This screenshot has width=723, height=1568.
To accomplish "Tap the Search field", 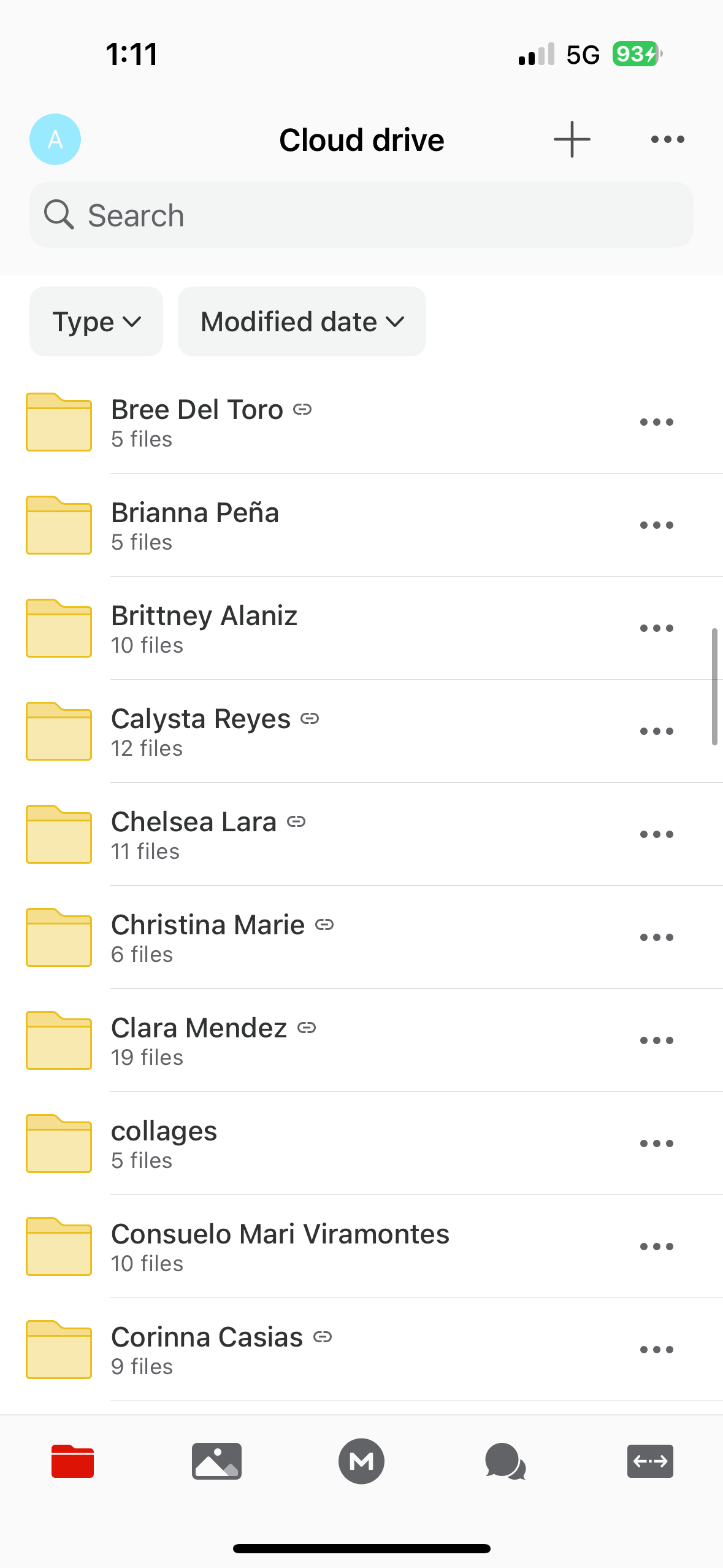I will (x=361, y=215).
